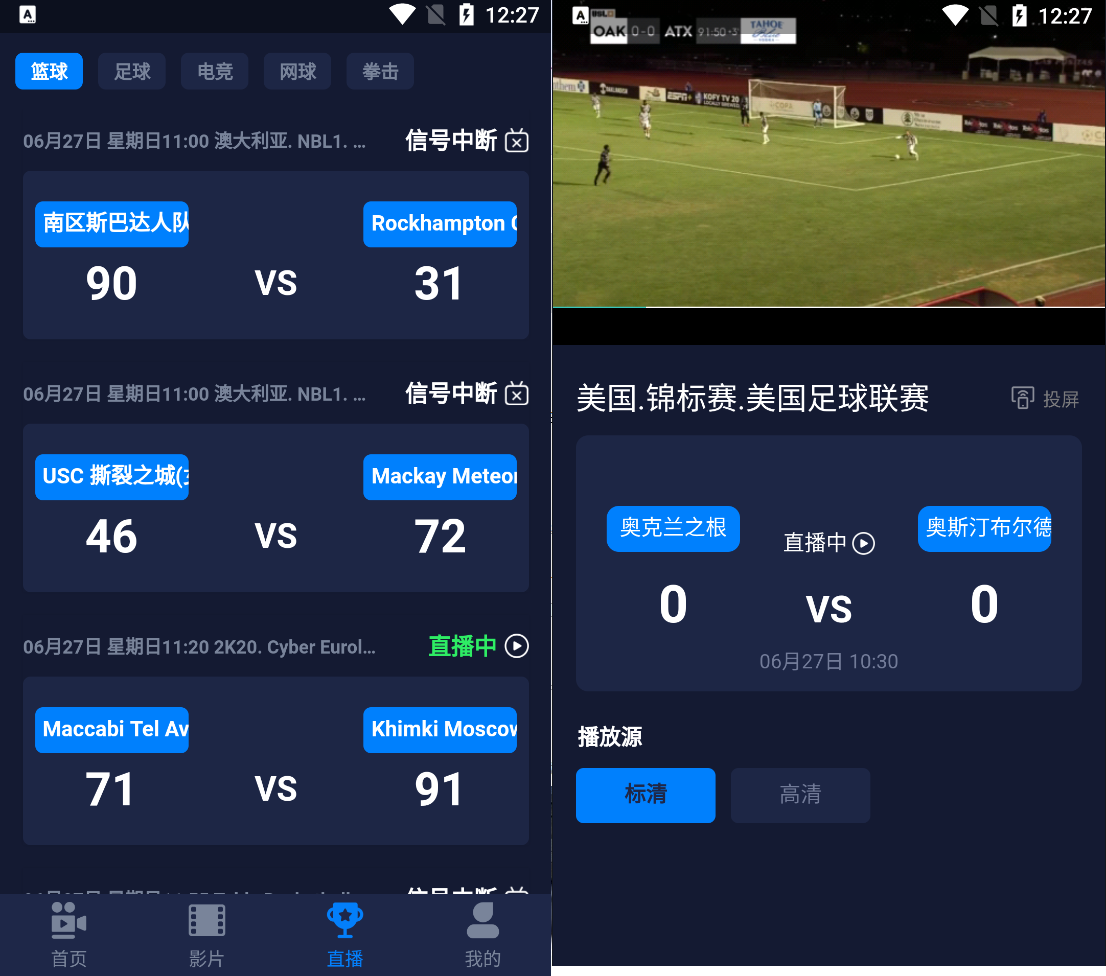Tap the 直播中 play icon between the teams
The height and width of the screenshot is (976, 1106).
coord(863,543)
